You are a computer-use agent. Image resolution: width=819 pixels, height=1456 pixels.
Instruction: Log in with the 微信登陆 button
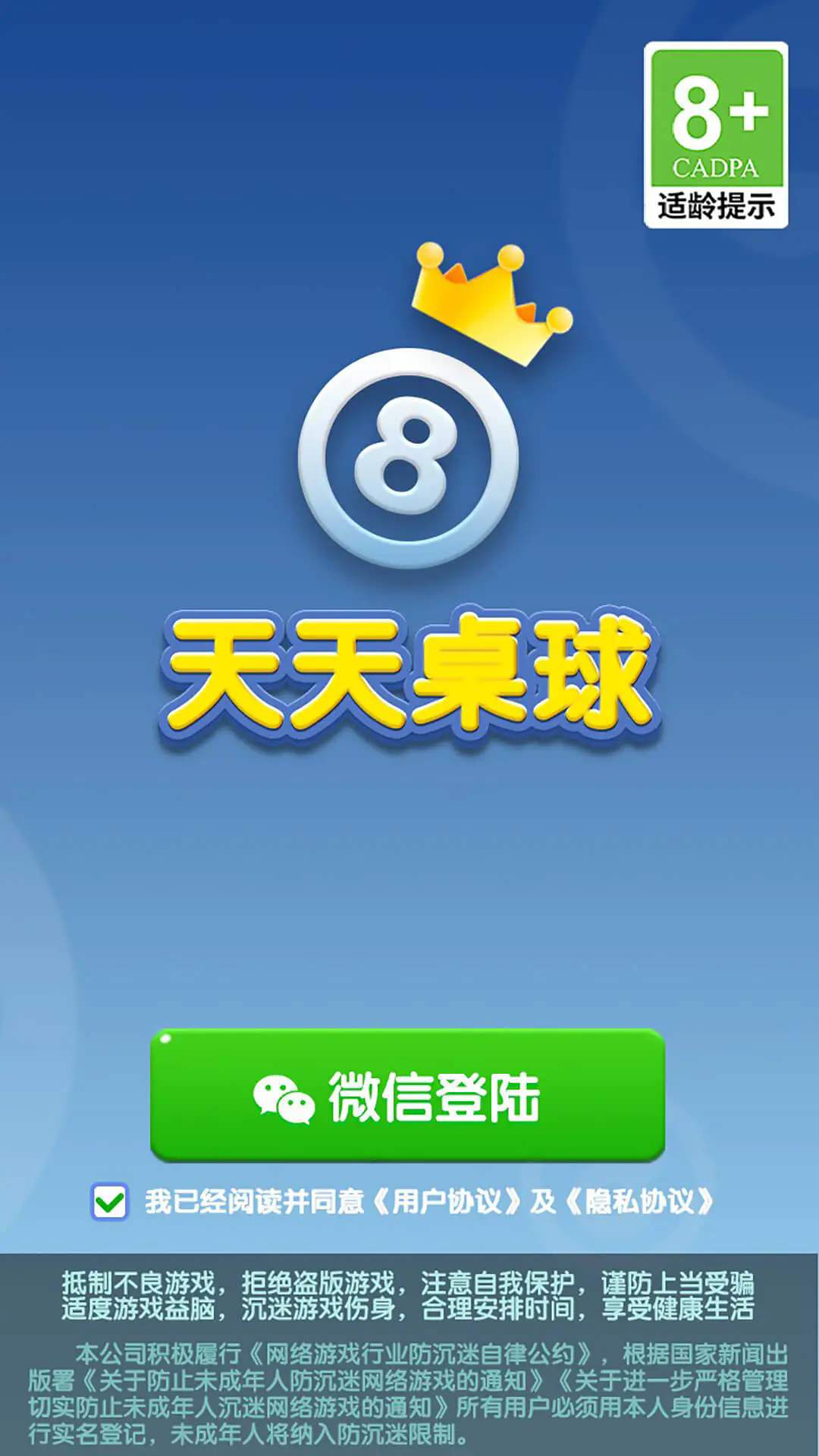pyautogui.click(x=408, y=1095)
